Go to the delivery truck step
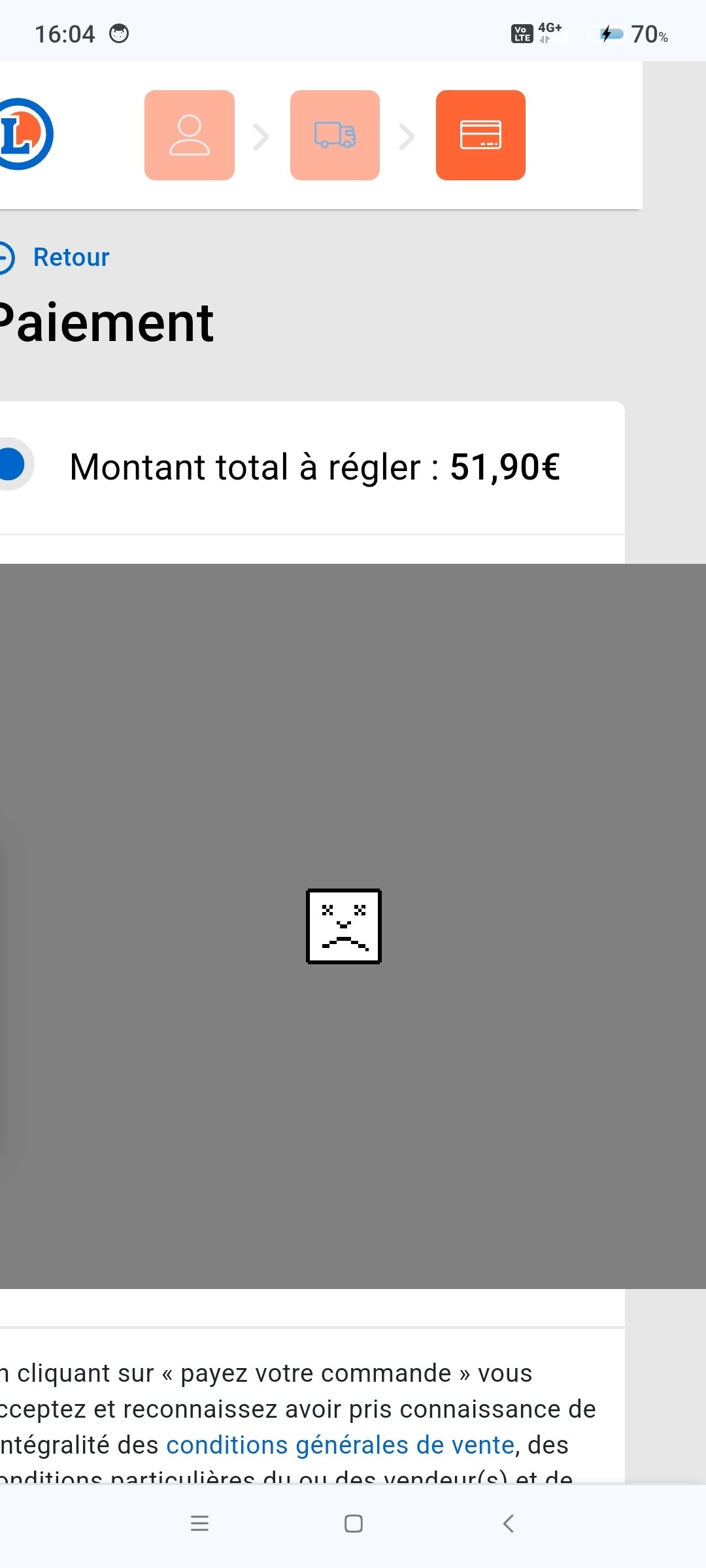This screenshot has width=706, height=1568. [335, 135]
